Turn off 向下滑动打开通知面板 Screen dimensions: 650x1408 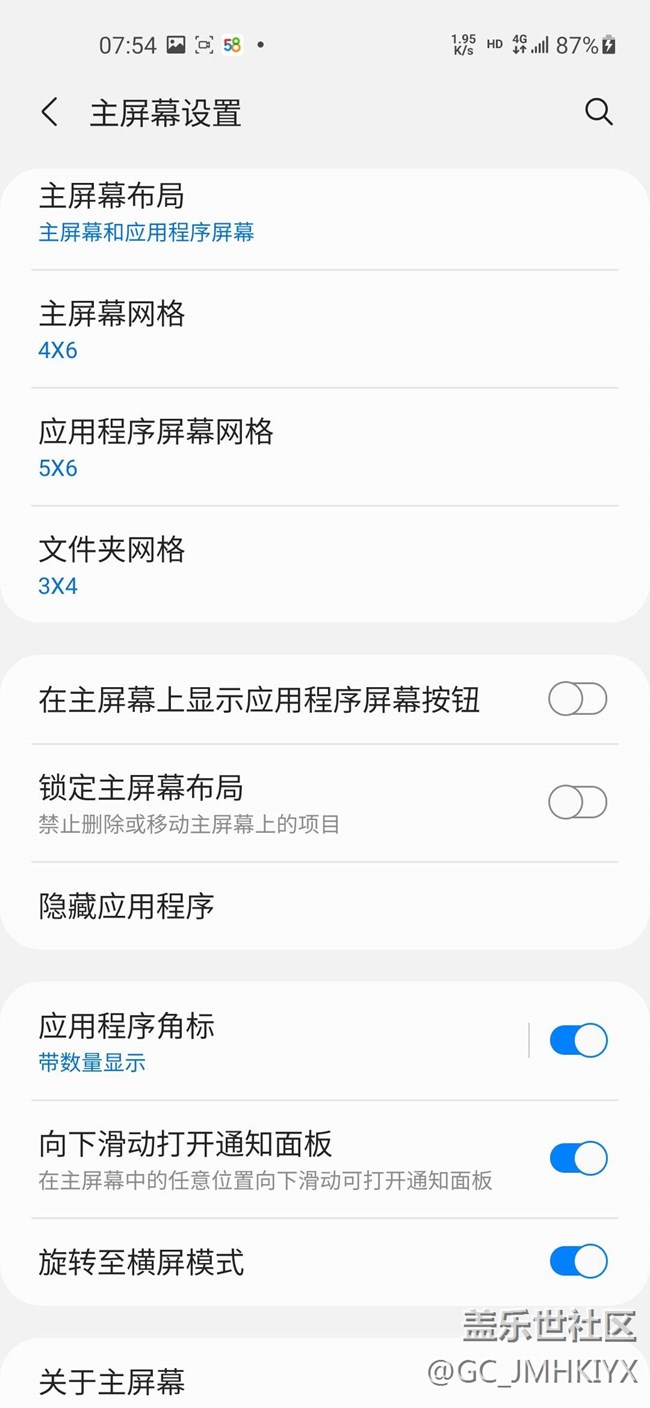(x=578, y=1158)
